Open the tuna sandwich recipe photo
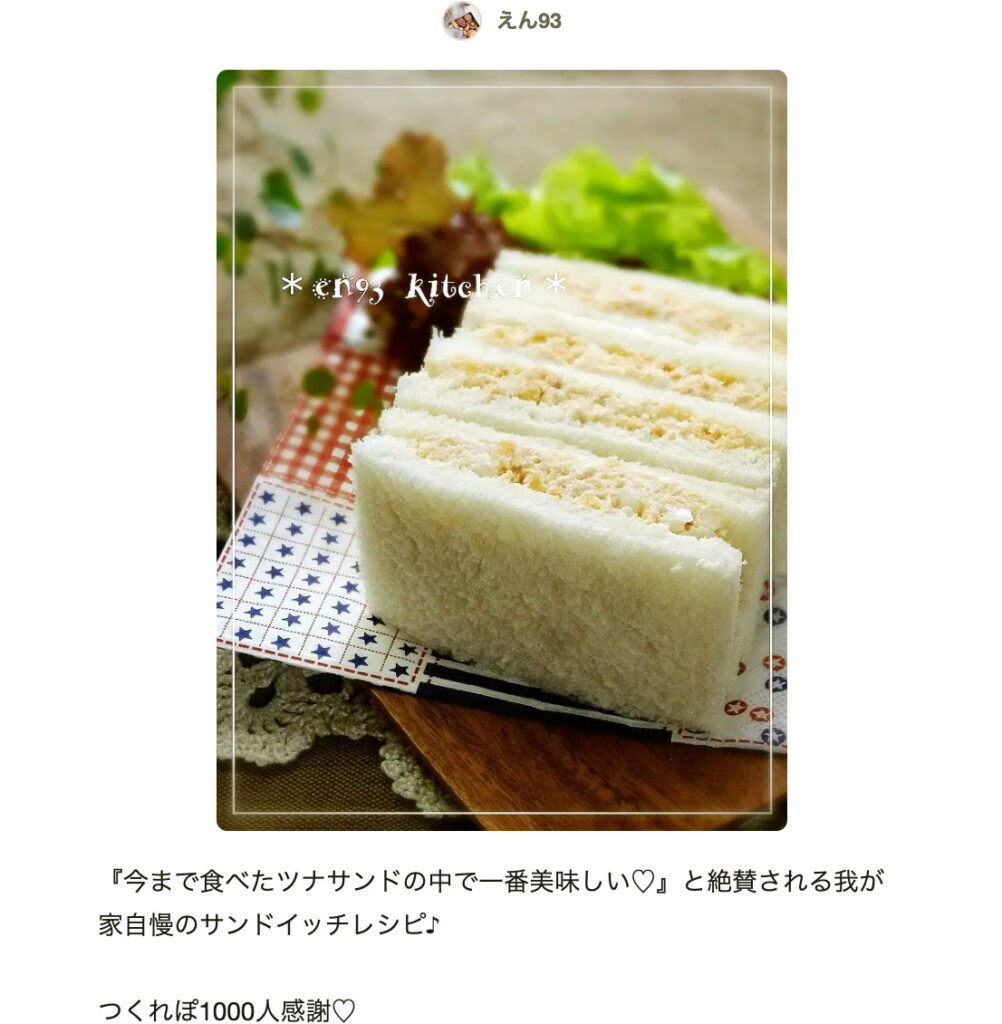Screen dimensions: 1002x1024 pos(501,450)
